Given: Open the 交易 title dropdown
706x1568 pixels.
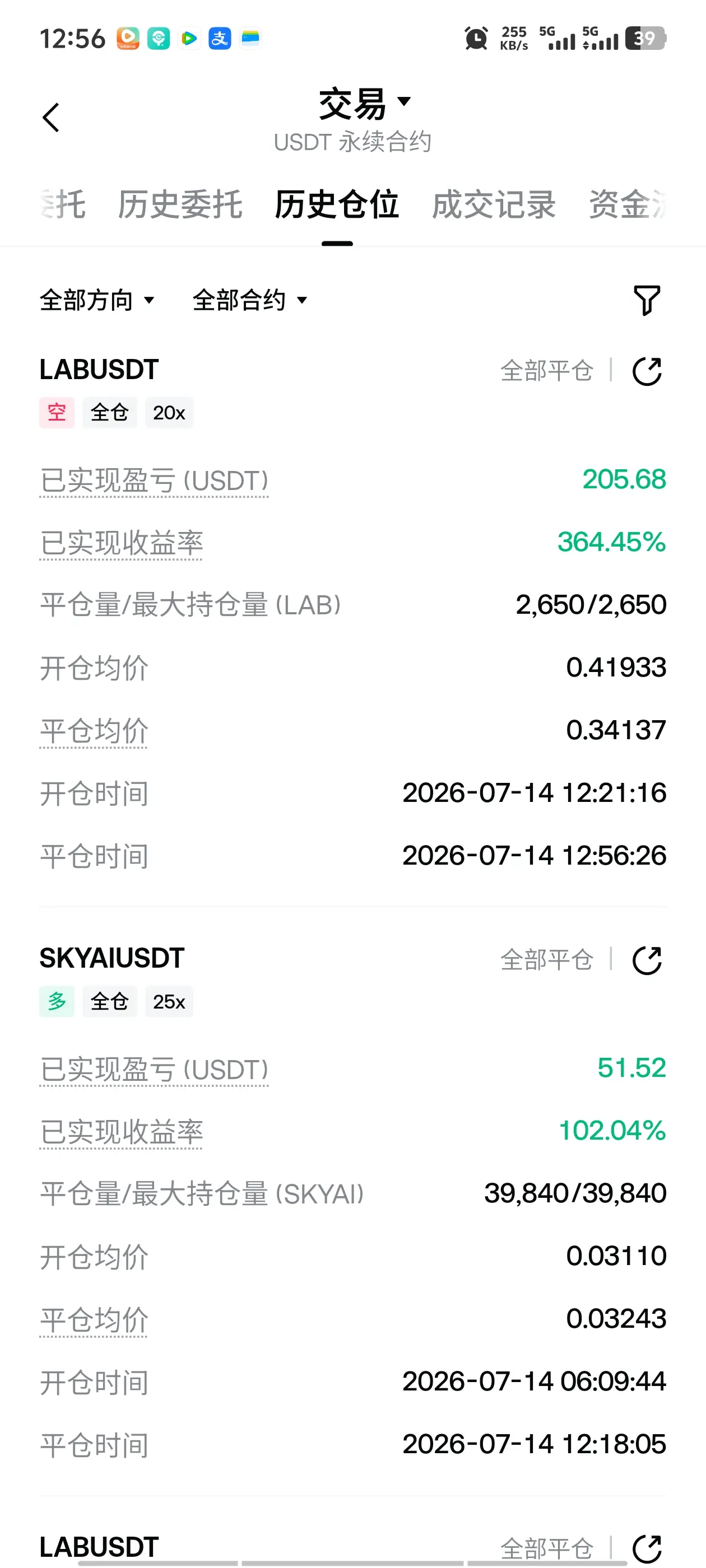Looking at the screenshot, I should pos(365,104).
